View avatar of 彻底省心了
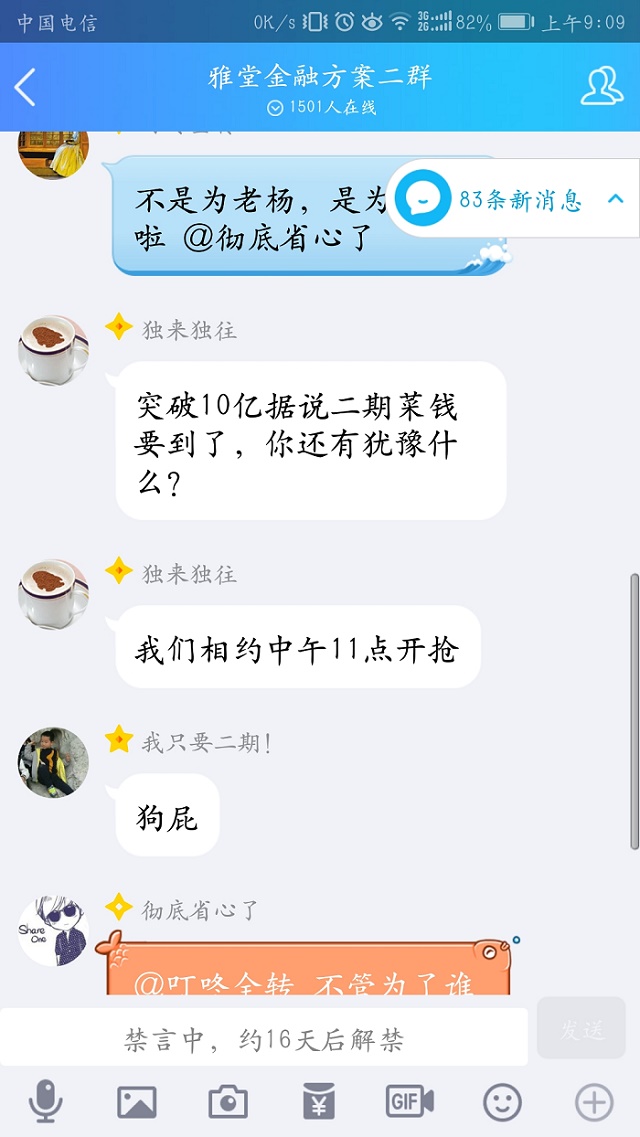This screenshot has height=1137, width=640. 53,931
